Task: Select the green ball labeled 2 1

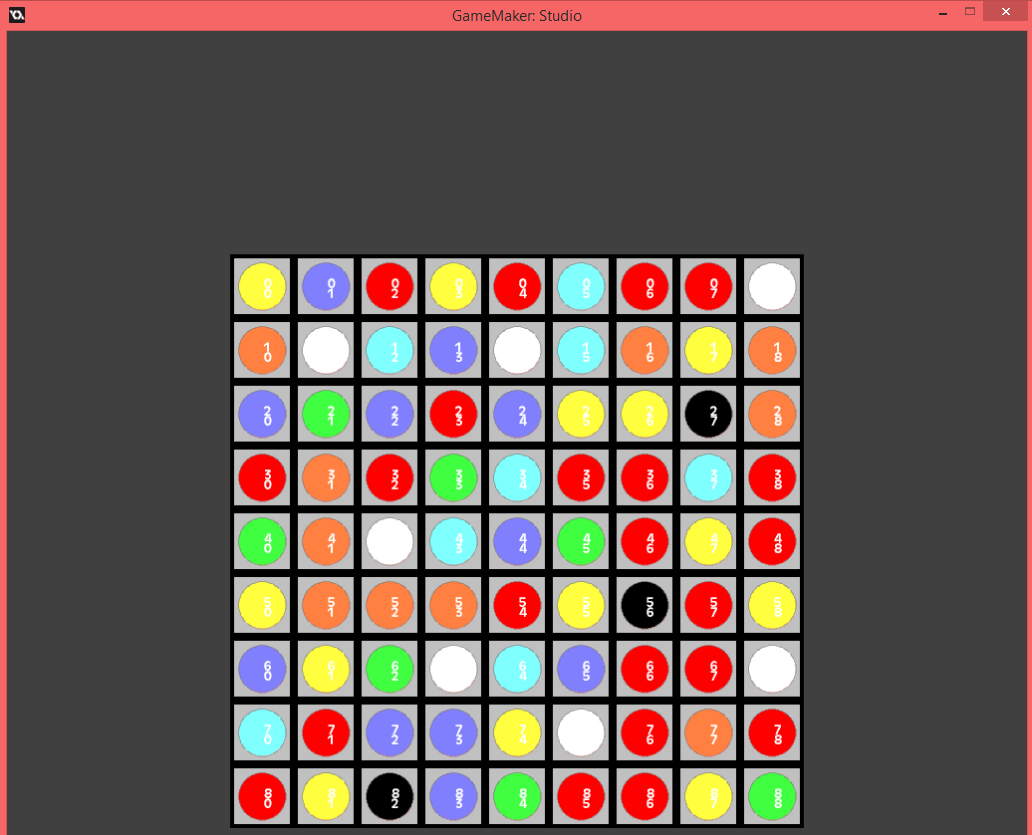Action: [x=326, y=413]
